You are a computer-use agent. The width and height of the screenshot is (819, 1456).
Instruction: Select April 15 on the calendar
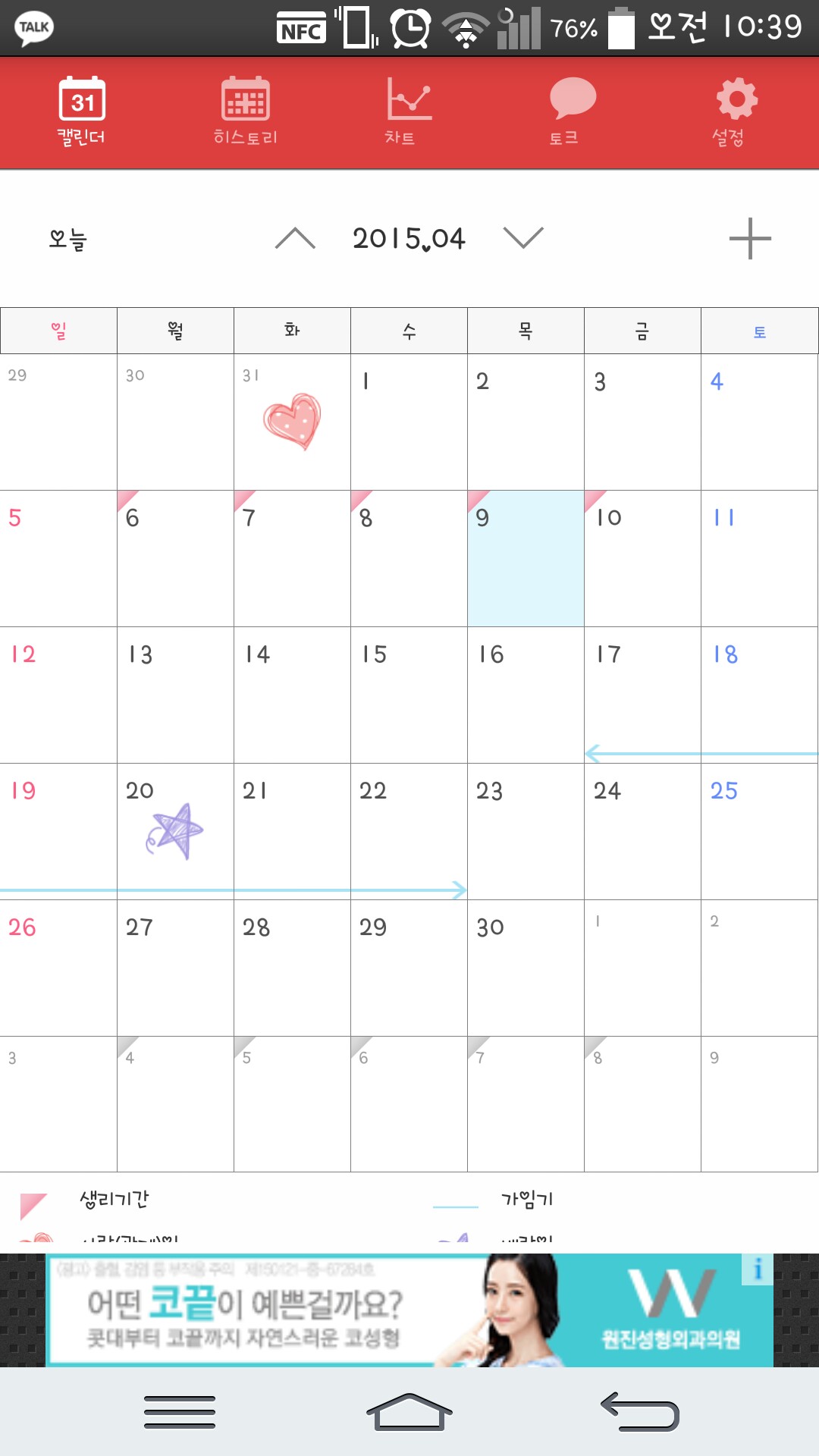coord(409,695)
